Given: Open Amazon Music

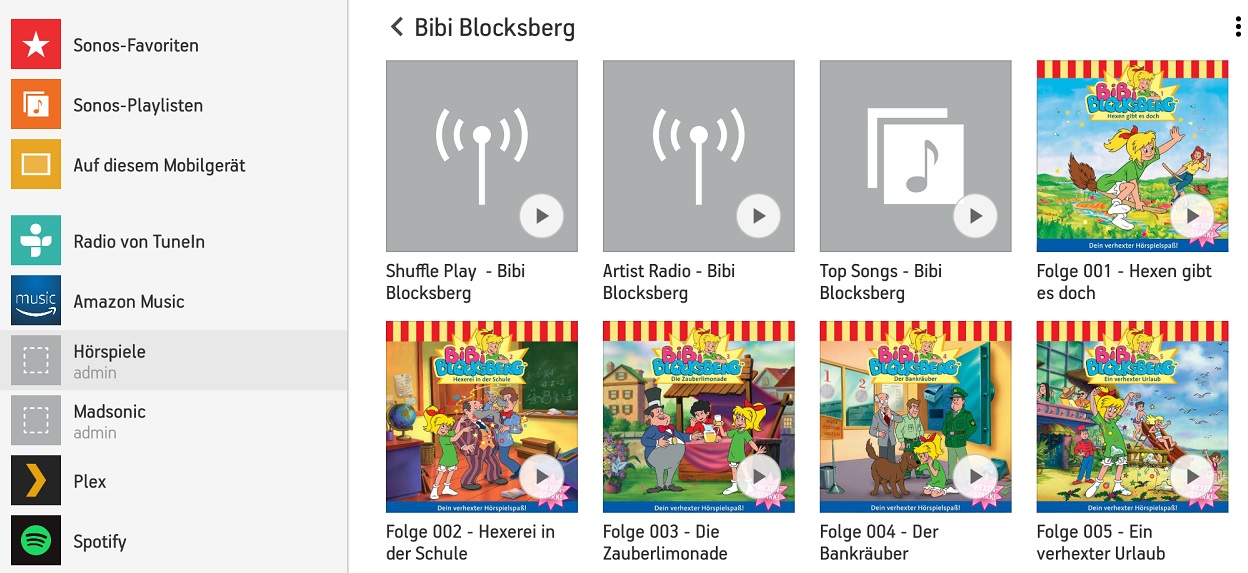Looking at the screenshot, I should (x=128, y=301).
